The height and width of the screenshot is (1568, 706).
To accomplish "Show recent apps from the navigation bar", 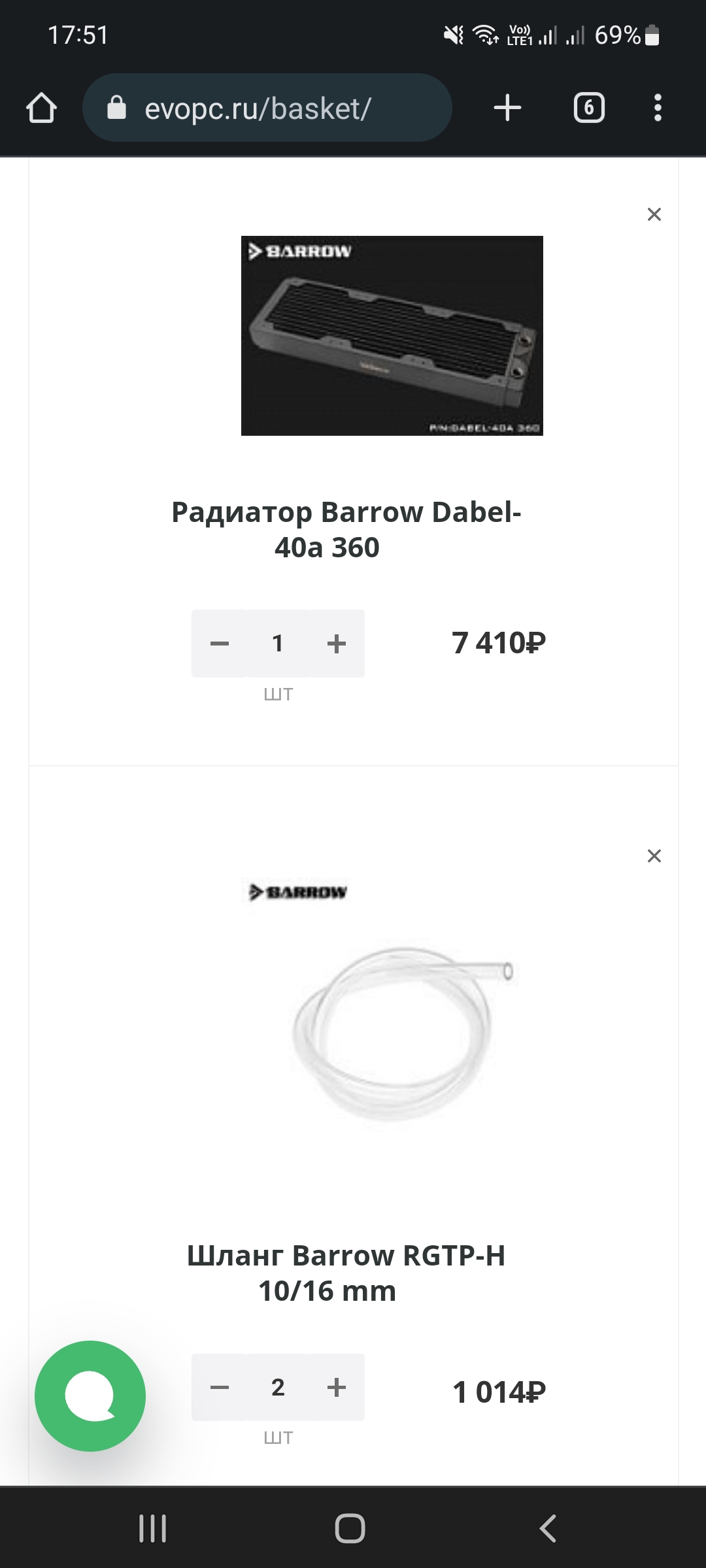I will (x=153, y=1529).
